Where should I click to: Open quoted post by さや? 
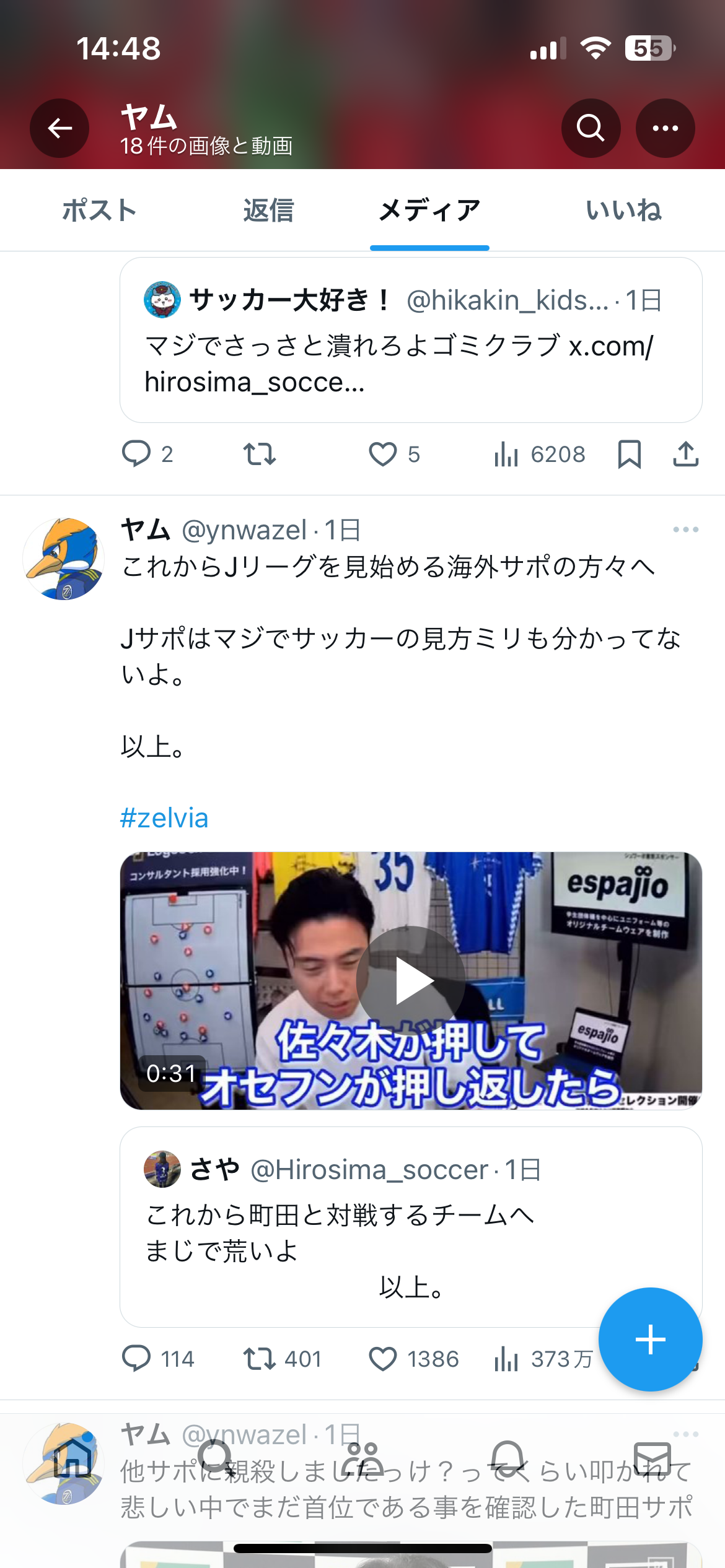[410, 1226]
